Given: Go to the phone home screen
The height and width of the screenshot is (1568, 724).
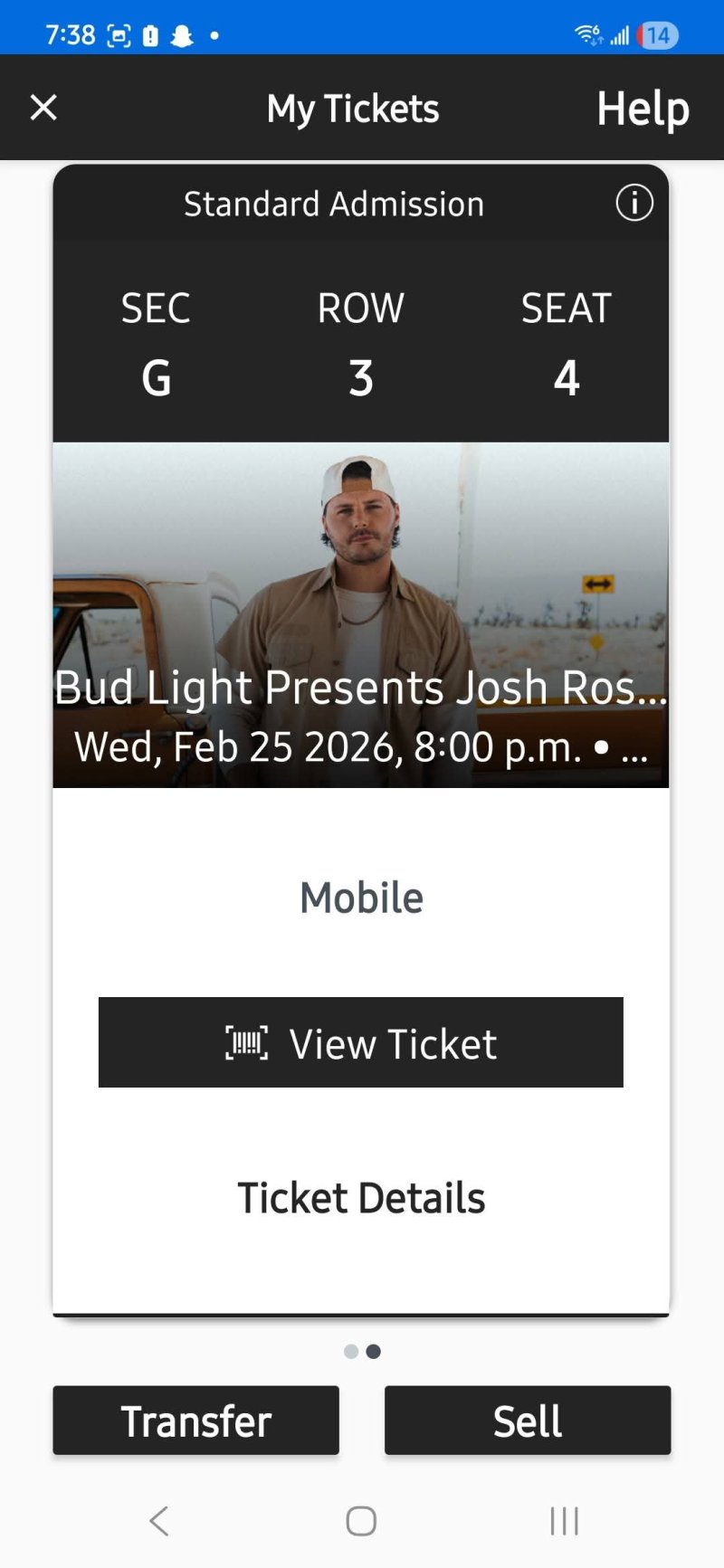Looking at the screenshot, I should (x=361, y=1521).
